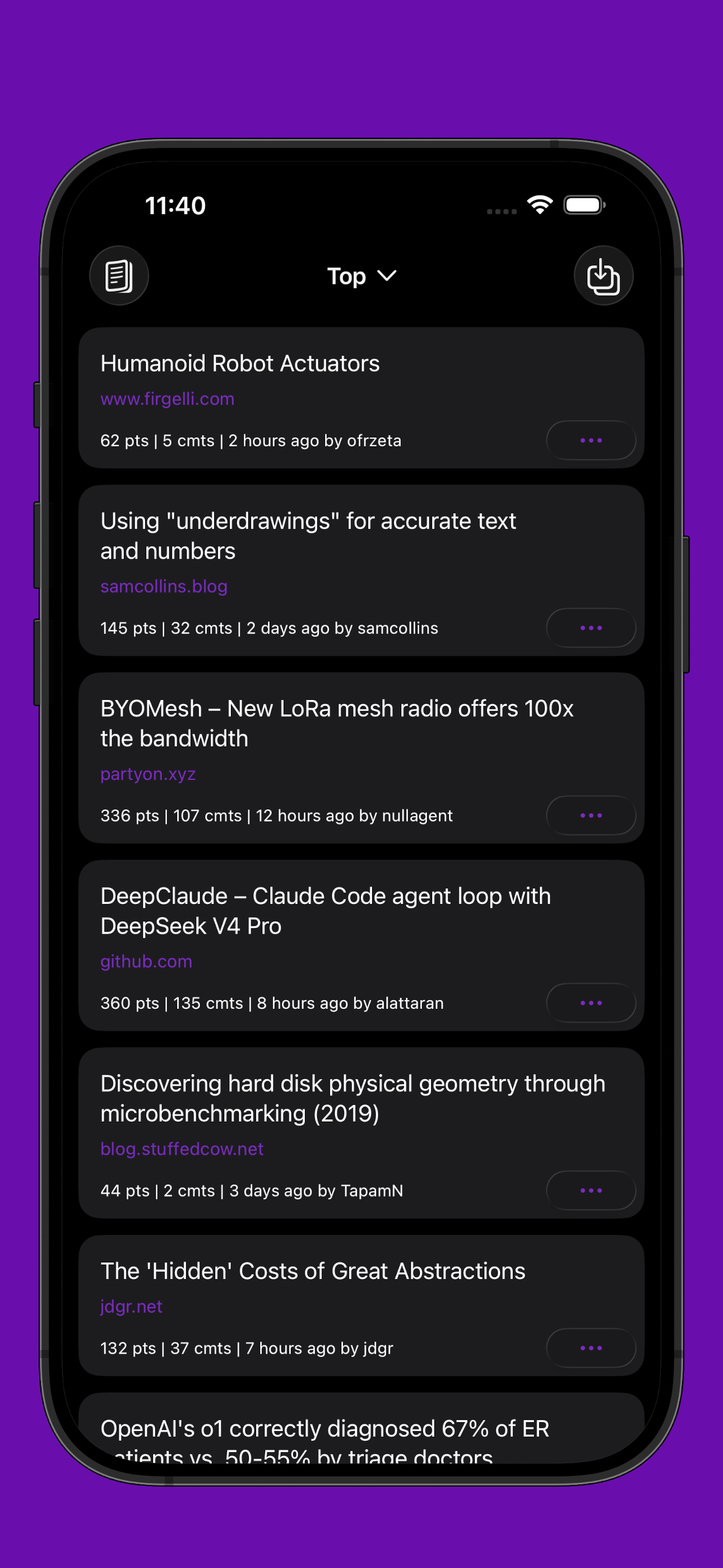Tap the more button on the hard disk geometry post
Screen dimensions: 723x1568
(x=591, y=1190)
